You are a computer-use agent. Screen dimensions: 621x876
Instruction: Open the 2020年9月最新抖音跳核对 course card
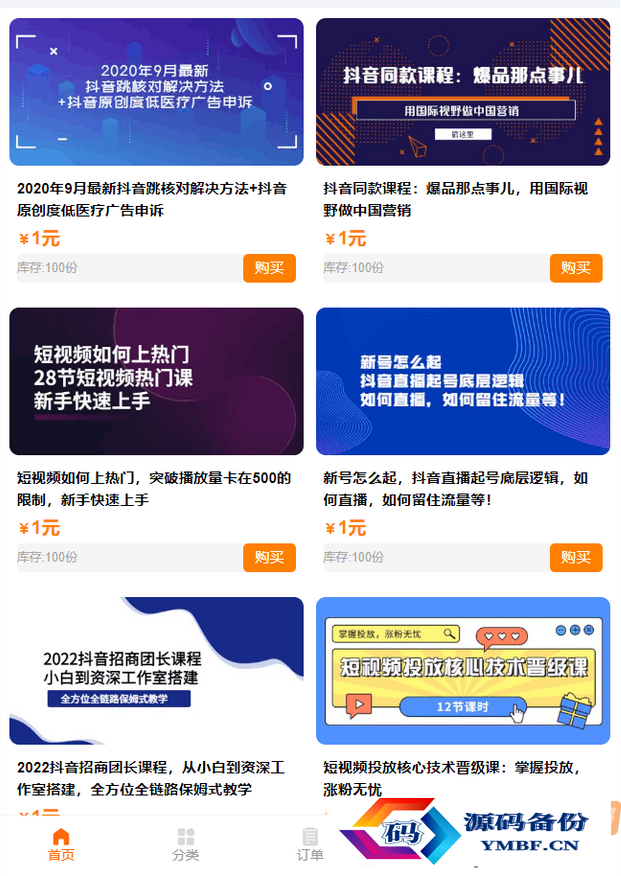pyautogui.click(x=156, y=92)
